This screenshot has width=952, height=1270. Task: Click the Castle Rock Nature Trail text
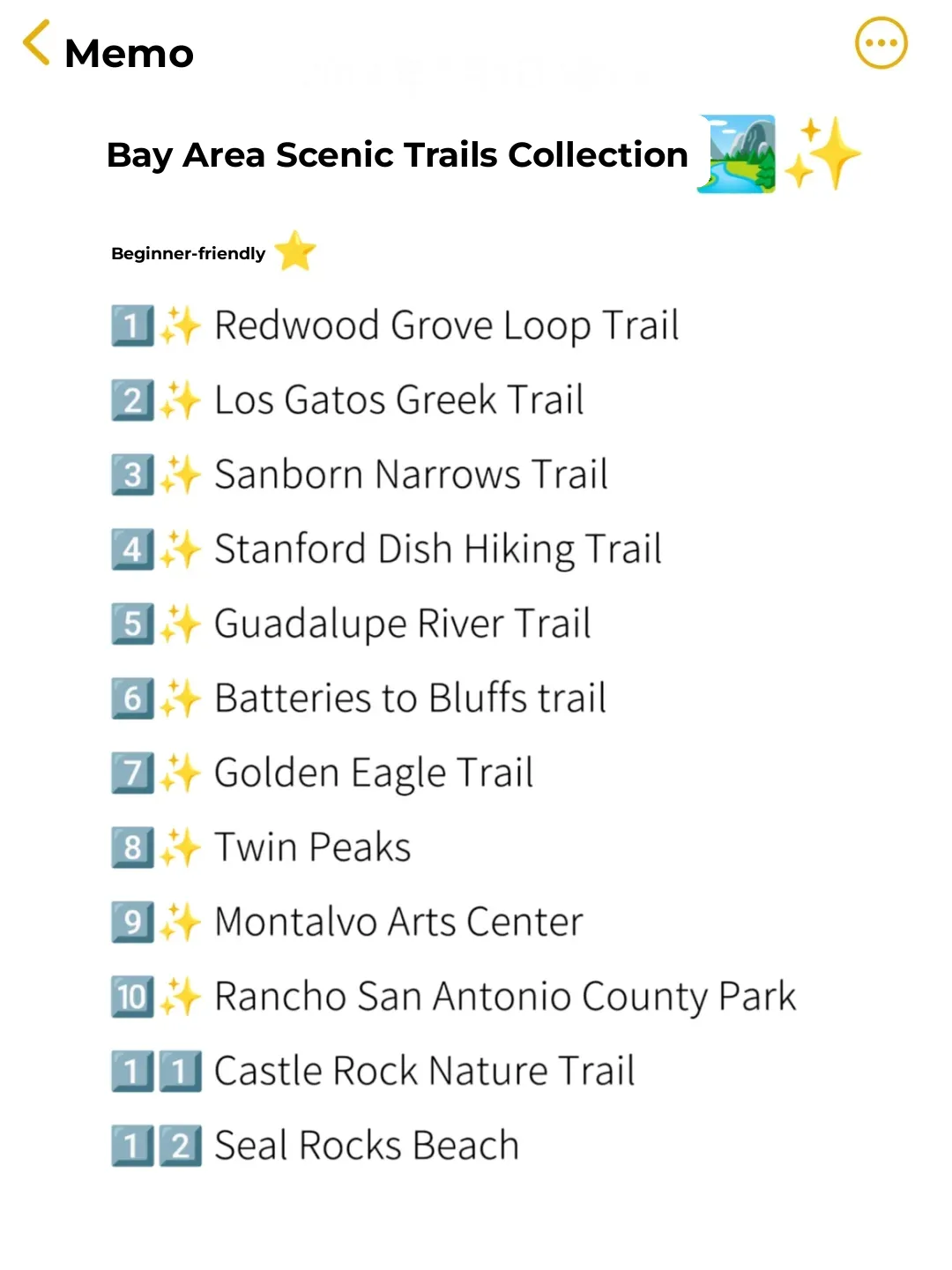[x=423, y=1071]
